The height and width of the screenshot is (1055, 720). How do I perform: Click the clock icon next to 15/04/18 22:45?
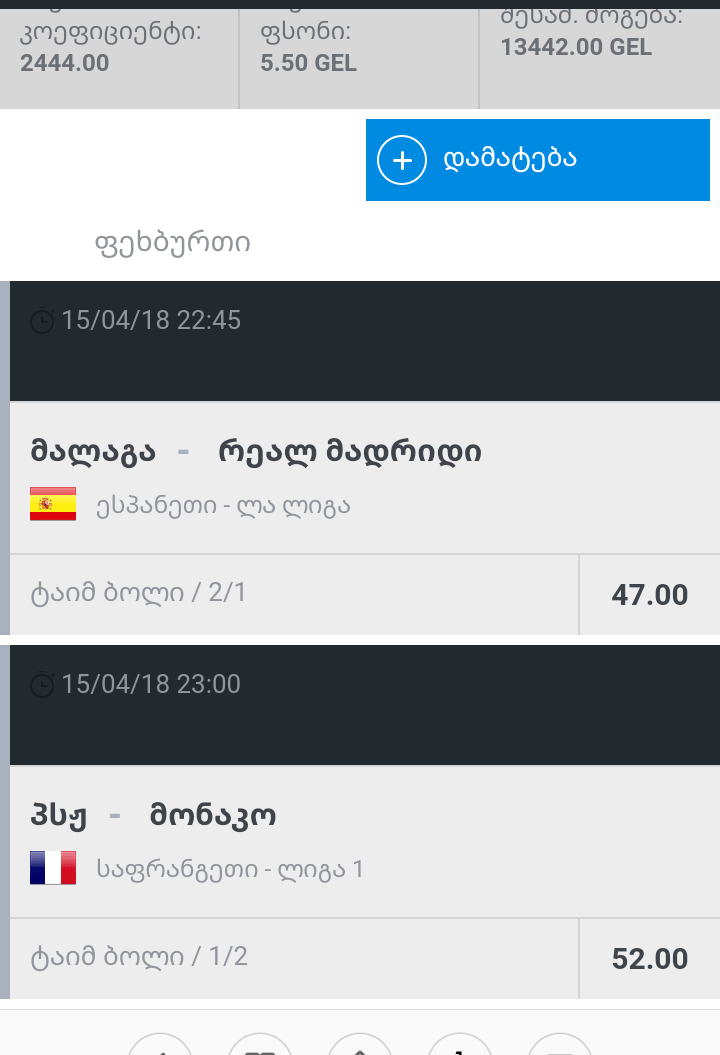[41, 321]
